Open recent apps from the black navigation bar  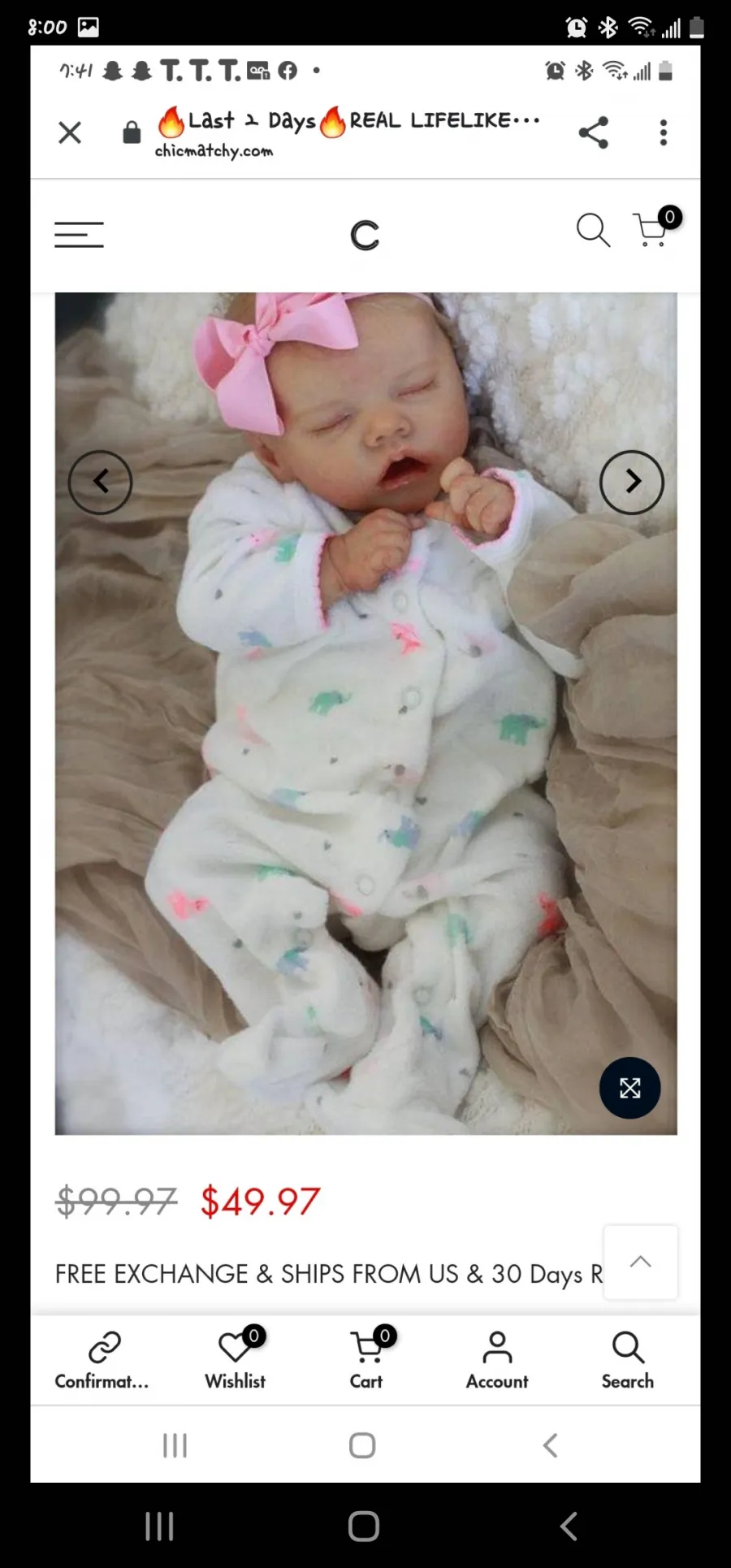(159, 1527)
